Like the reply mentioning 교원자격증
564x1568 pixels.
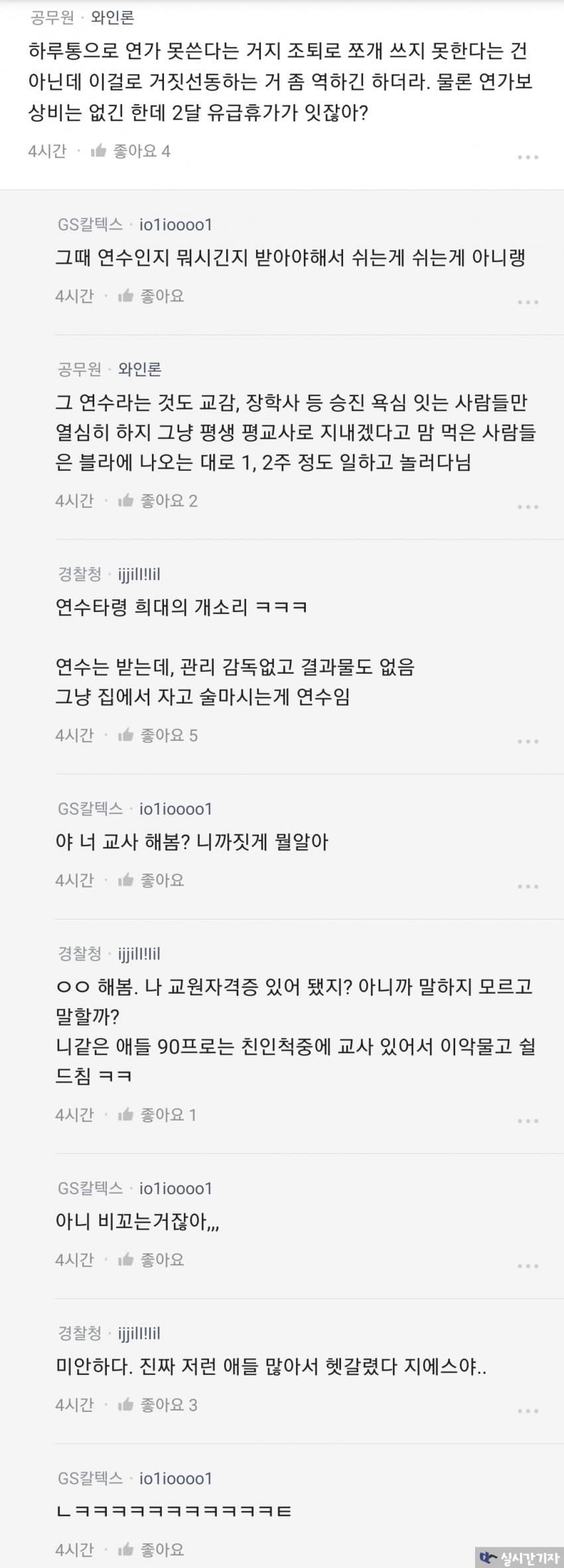point(157,1115)
